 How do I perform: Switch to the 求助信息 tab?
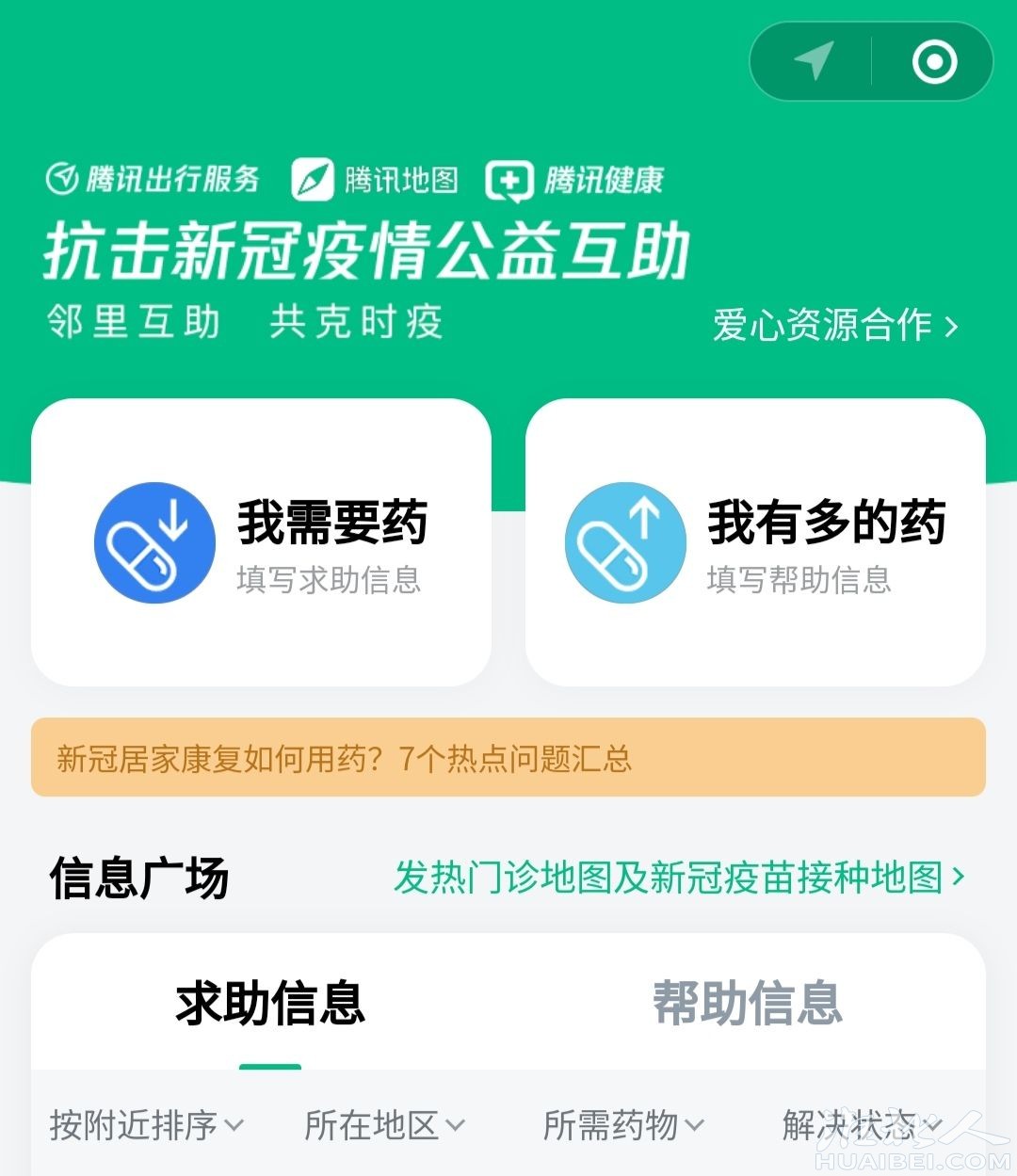[270, 1003]
